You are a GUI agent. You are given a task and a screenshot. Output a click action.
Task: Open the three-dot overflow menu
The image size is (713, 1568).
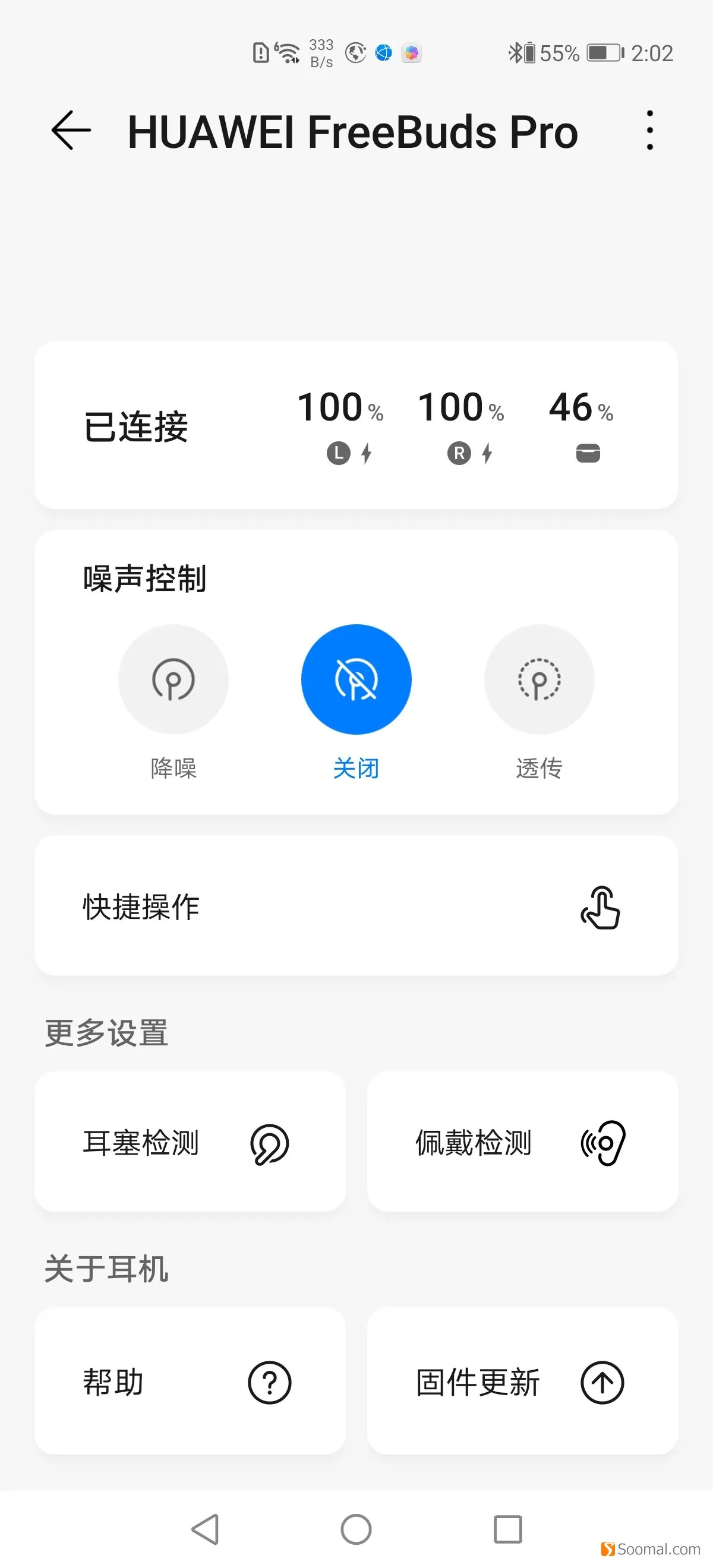[x=649, y=130]
